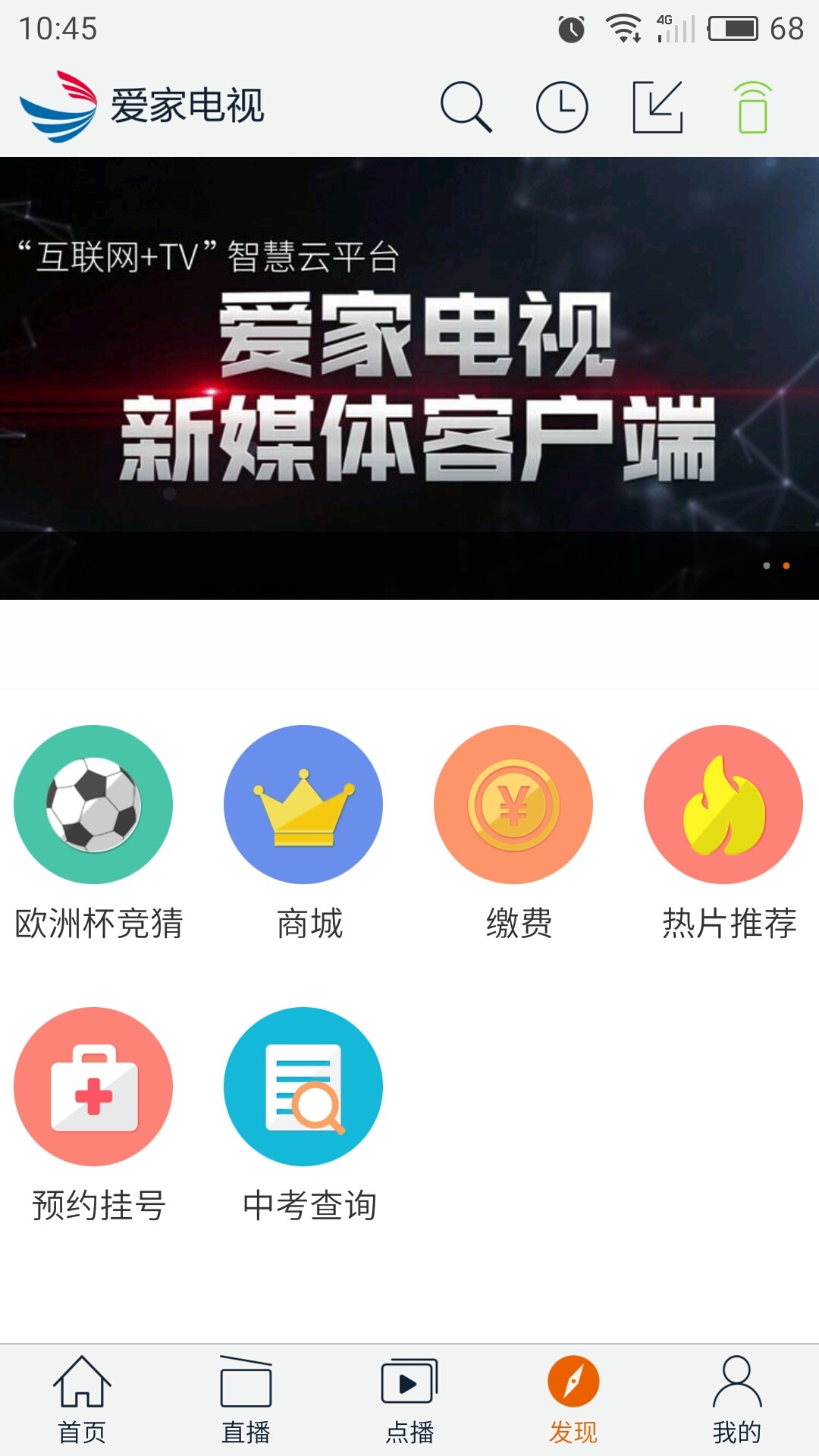The image size is (819, 1456).
Task: Go to the 我的 tab
Action: [737, 1400]
